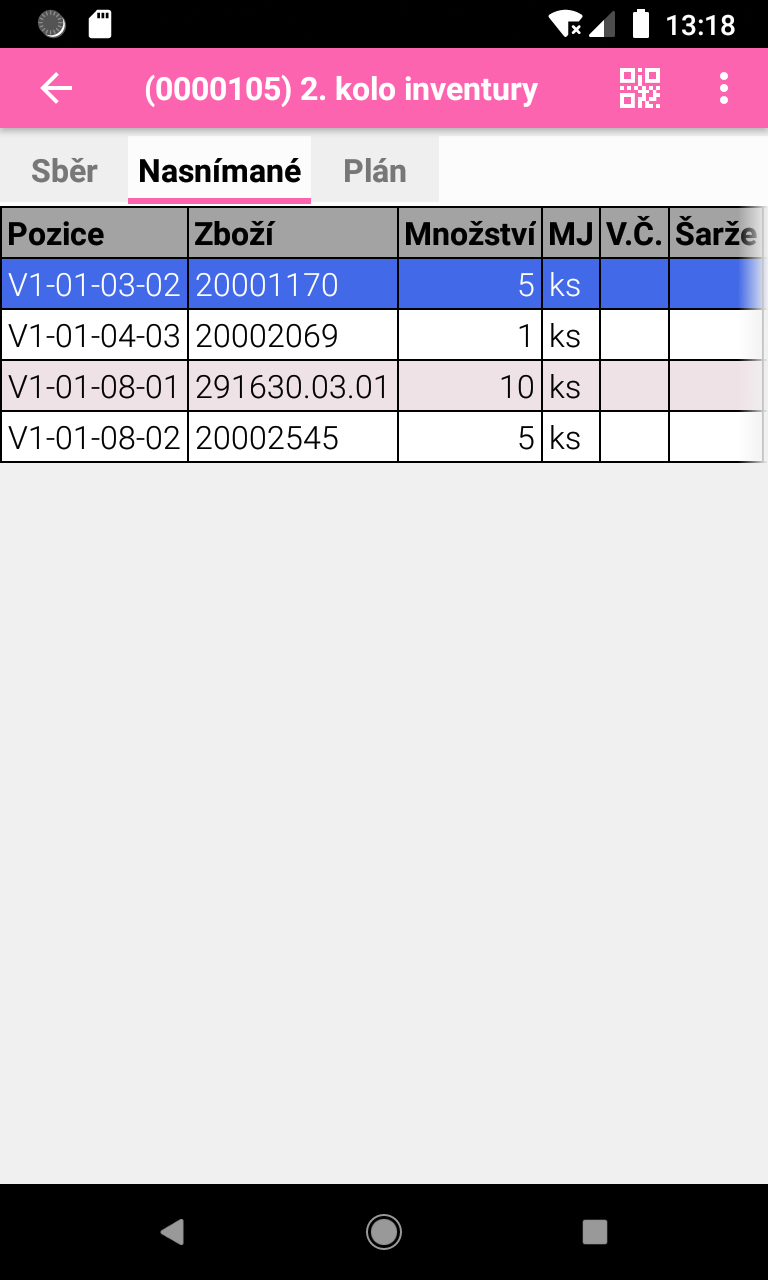Go back using the toolbar arrow
The width and height of the screenshot is (768, 1280).
pyautogui.click(x=57, y=89)
